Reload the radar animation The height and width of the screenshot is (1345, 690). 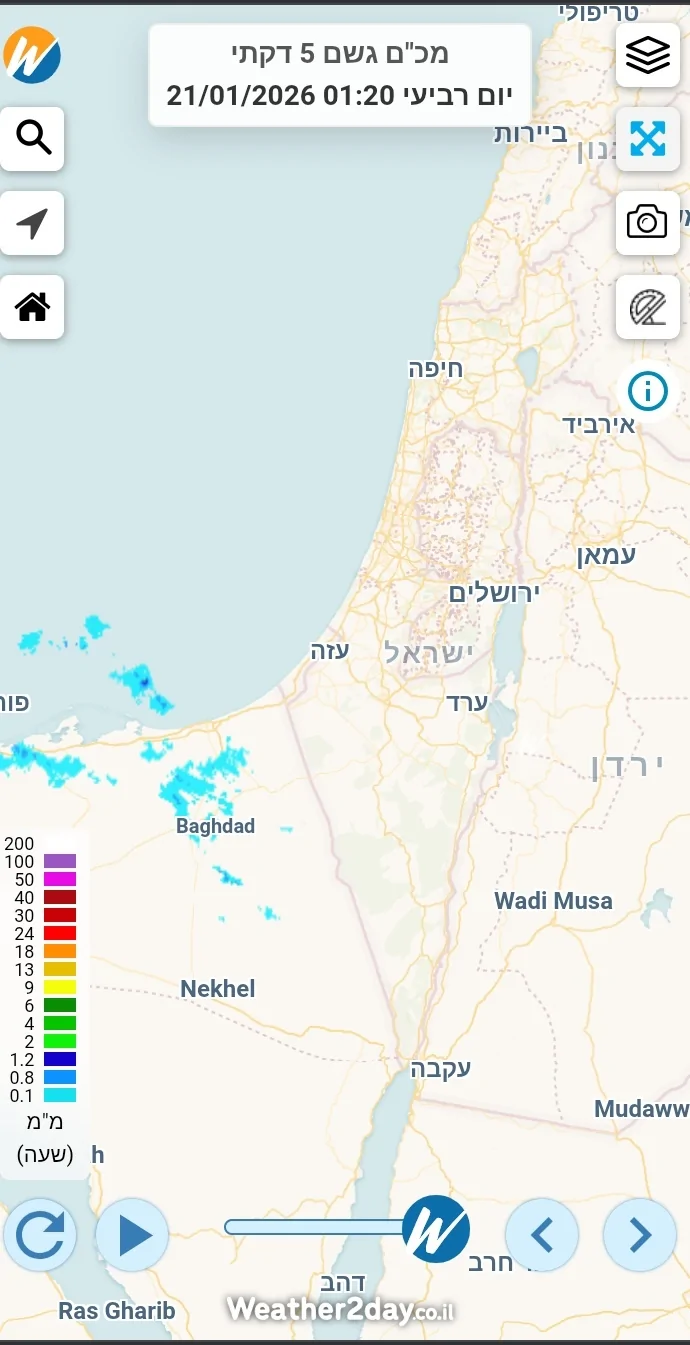40,1234
